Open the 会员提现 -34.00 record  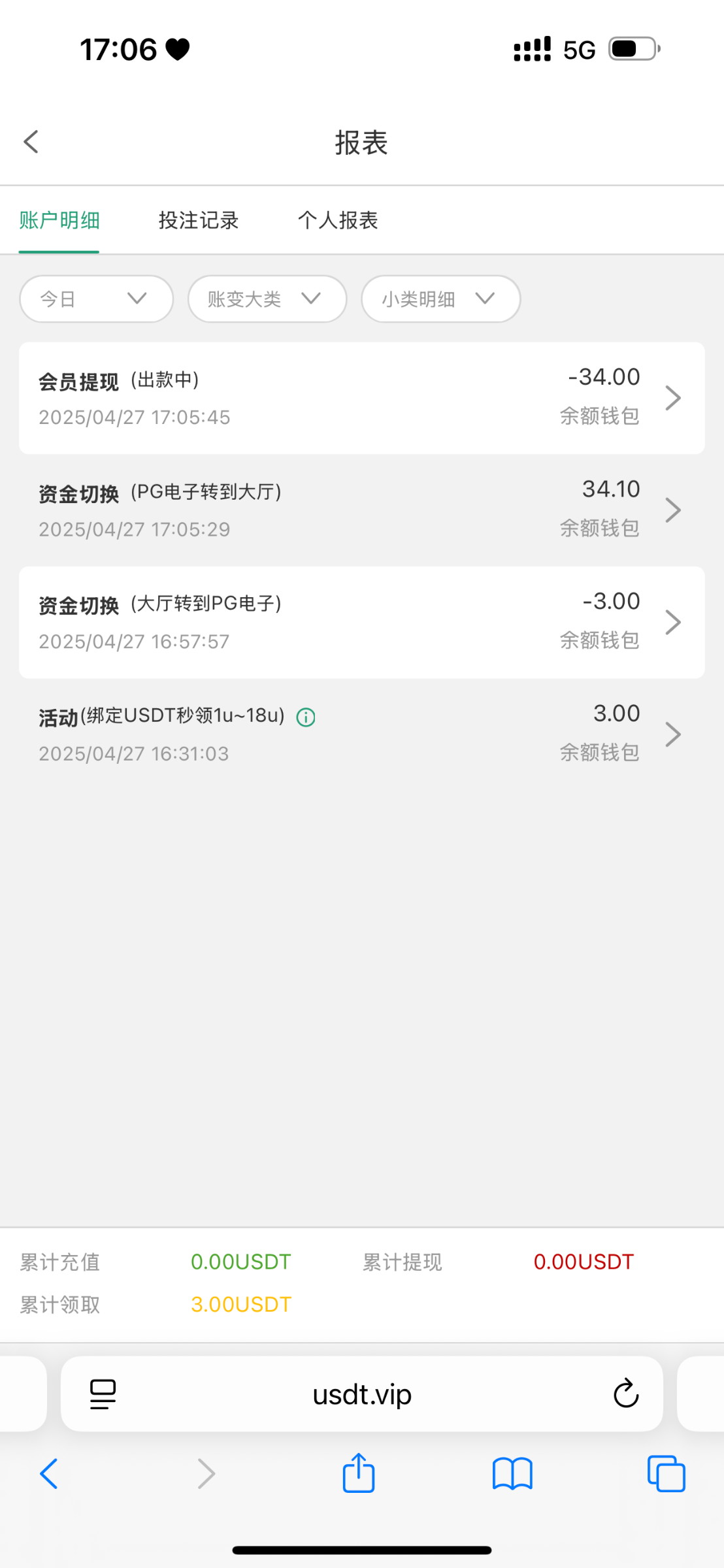pyautogui.click(x=361, y=398)
